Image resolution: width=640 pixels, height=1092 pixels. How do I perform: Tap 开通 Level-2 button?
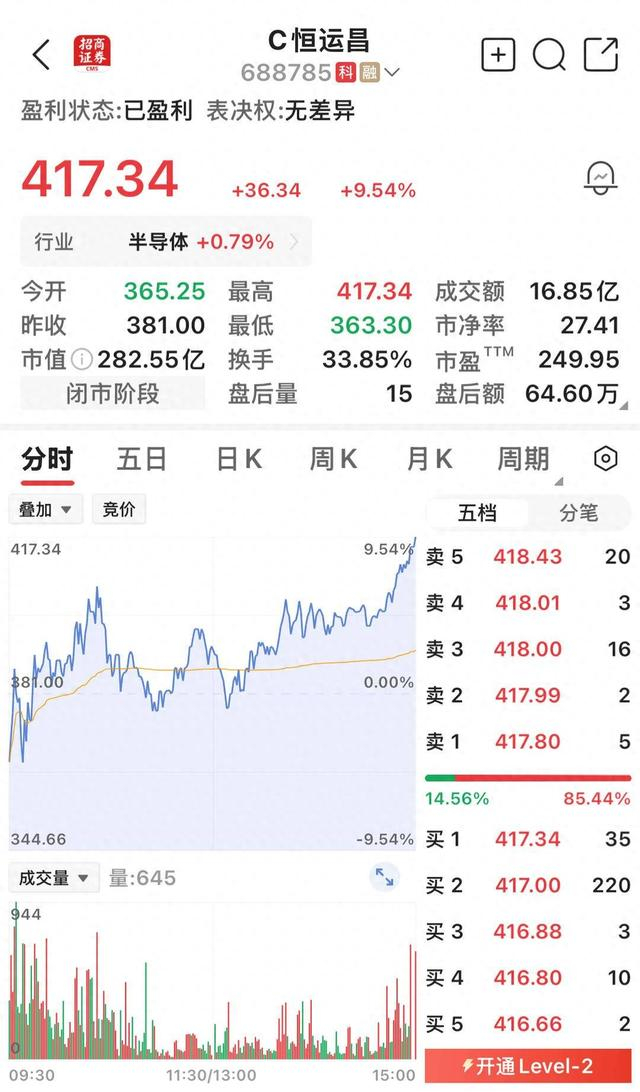tap(527, 1066)
